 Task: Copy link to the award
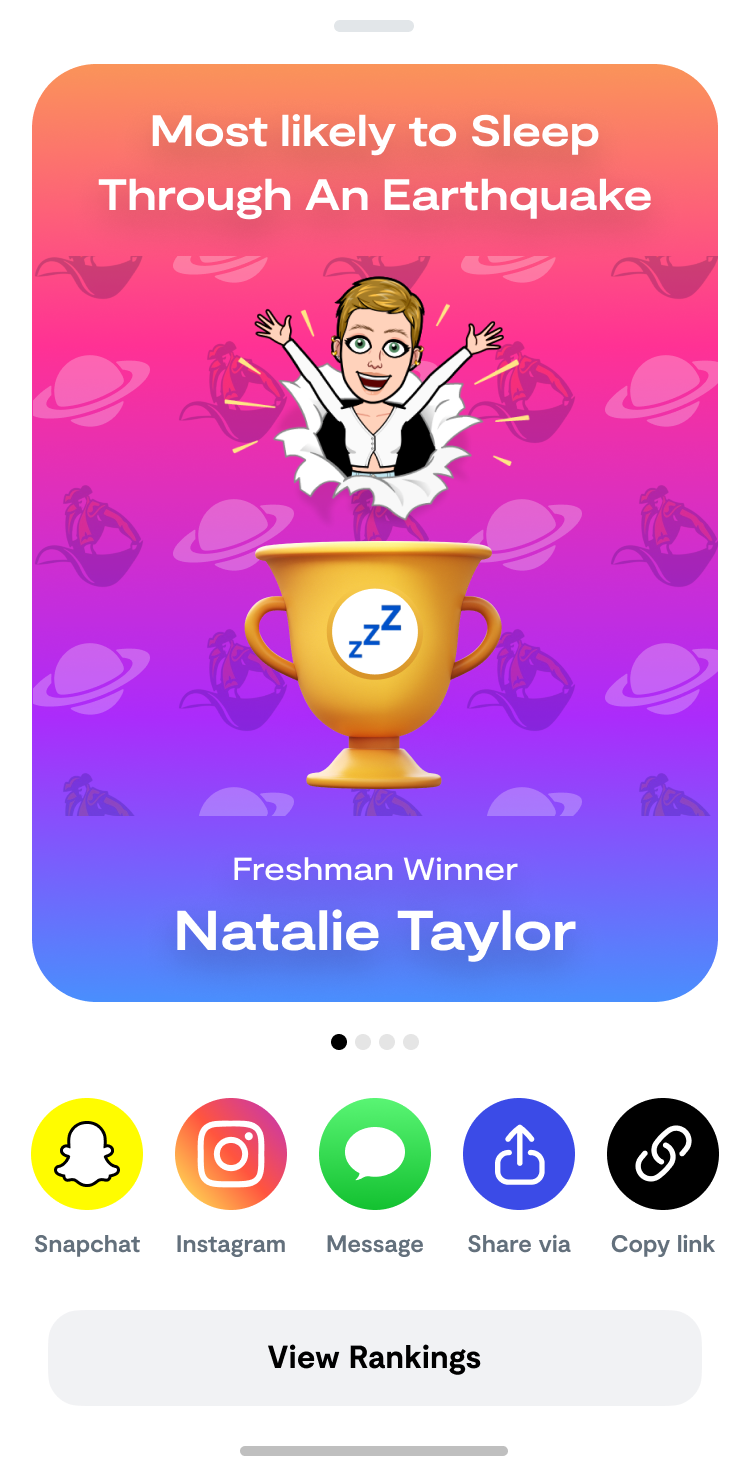click(663, 1154)
